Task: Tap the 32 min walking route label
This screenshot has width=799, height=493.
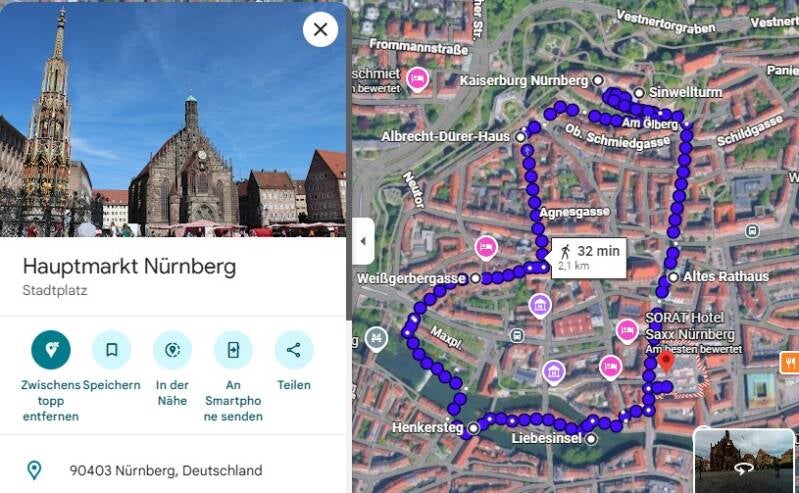Action: pyautogui.click(x=587, y=257)
